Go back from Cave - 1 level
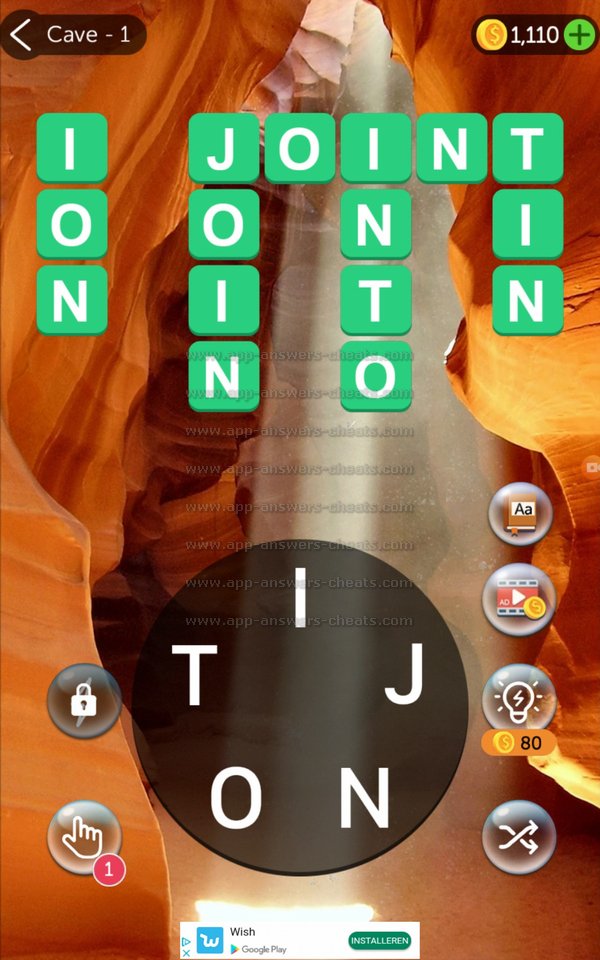Screen dimensions: 600x960 point(22,34)
